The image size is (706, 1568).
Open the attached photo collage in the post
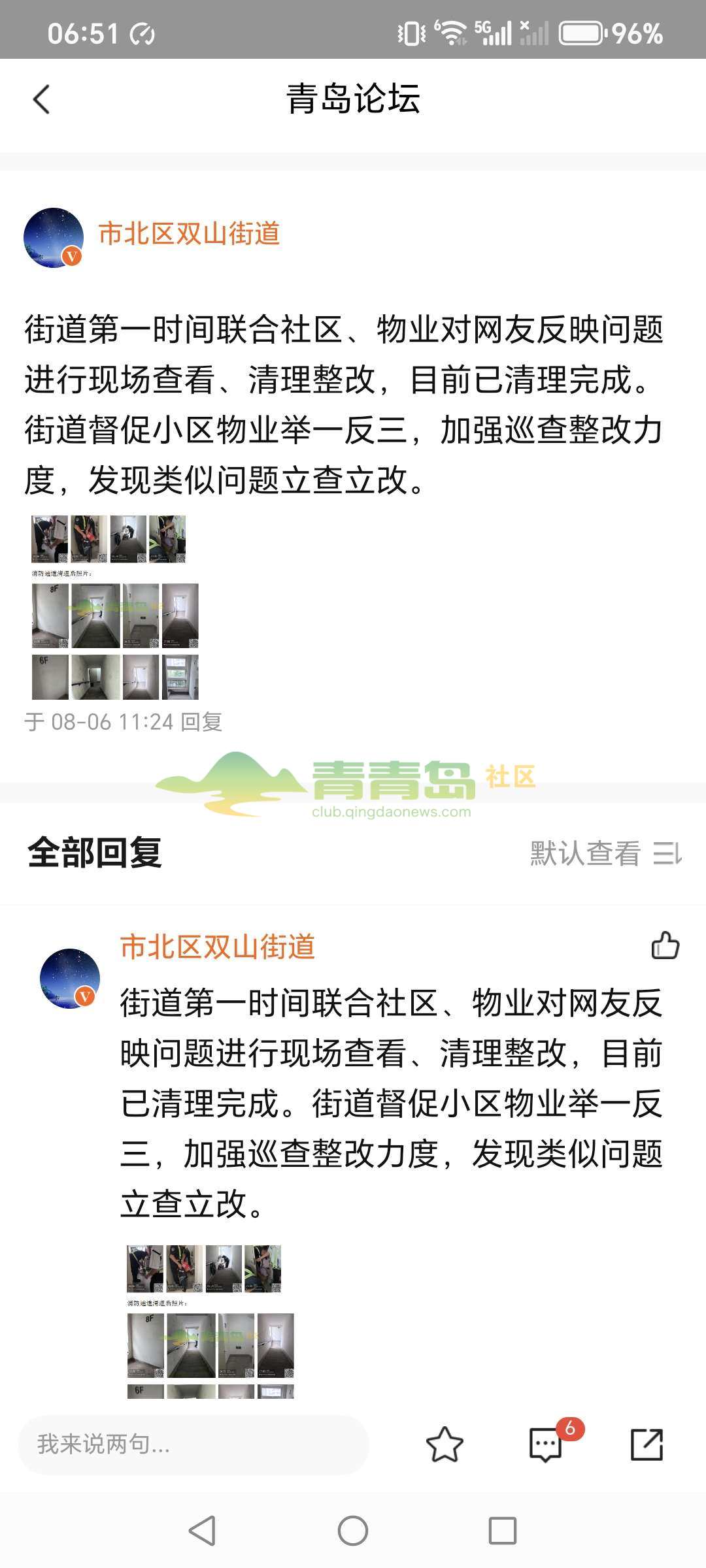[x=115, y=608]
